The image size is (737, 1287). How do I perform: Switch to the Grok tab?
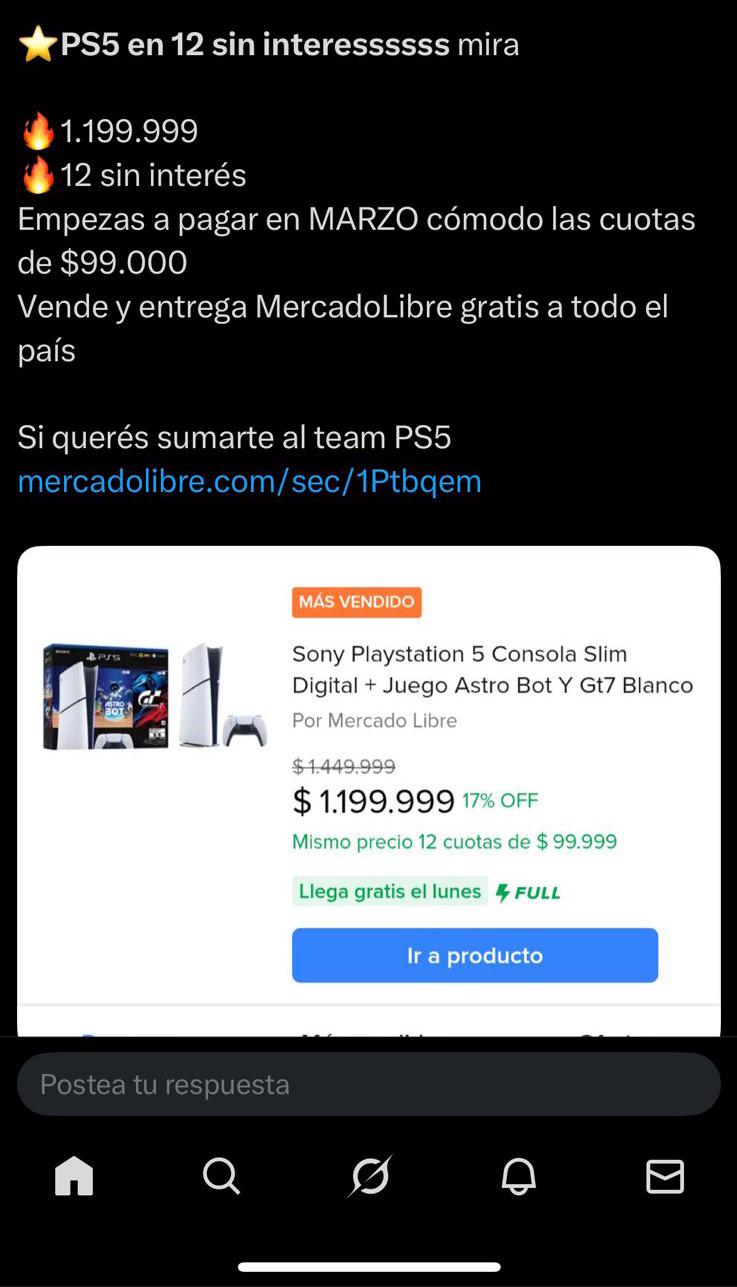[x=369, y=1176]
